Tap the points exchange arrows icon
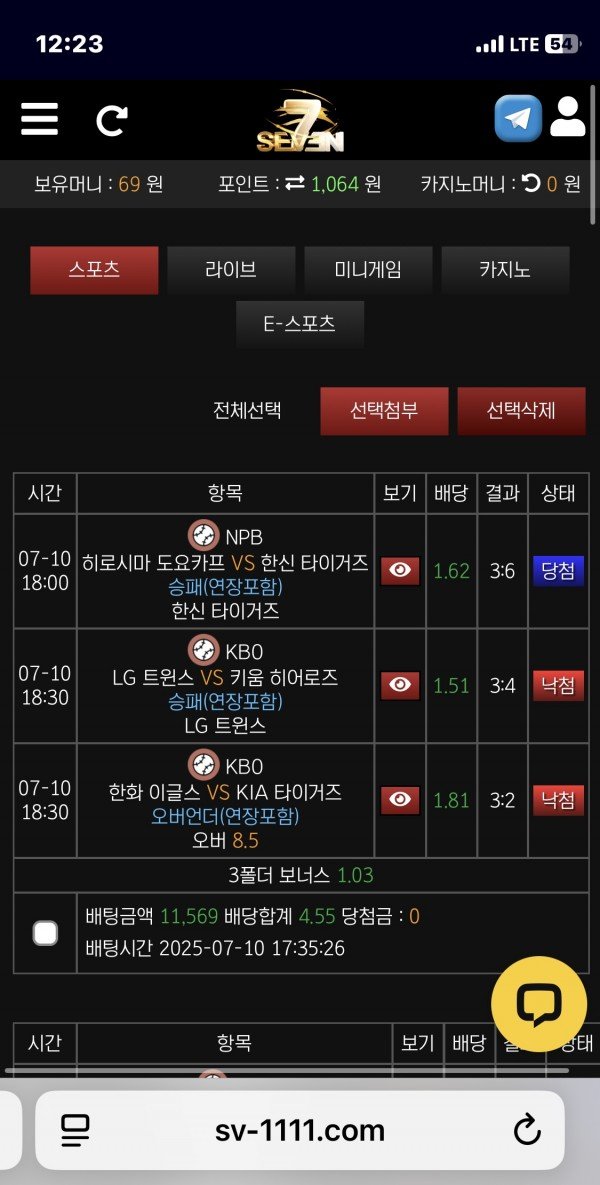The width and height of the screenshot is (600, 1185). tap(294, 184)
